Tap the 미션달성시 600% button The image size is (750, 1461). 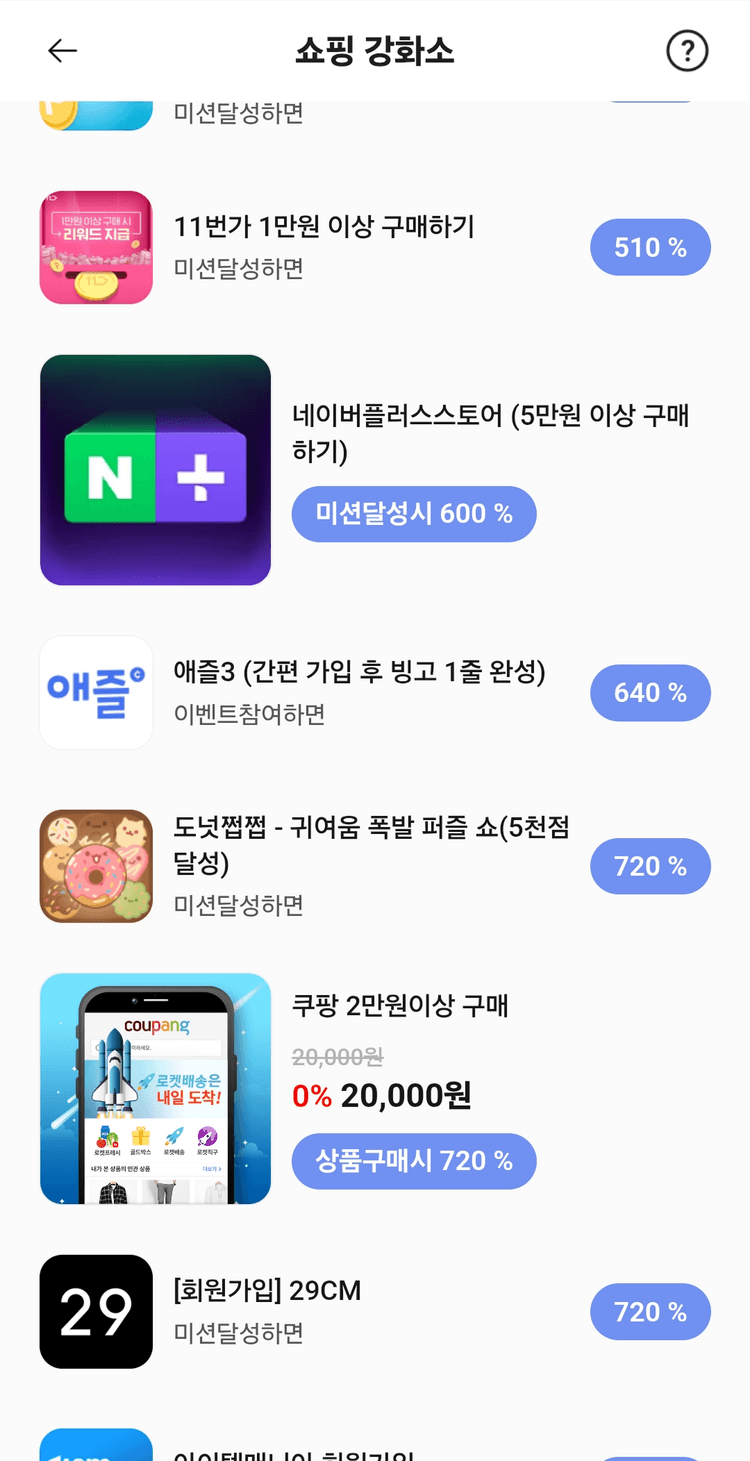413,513
